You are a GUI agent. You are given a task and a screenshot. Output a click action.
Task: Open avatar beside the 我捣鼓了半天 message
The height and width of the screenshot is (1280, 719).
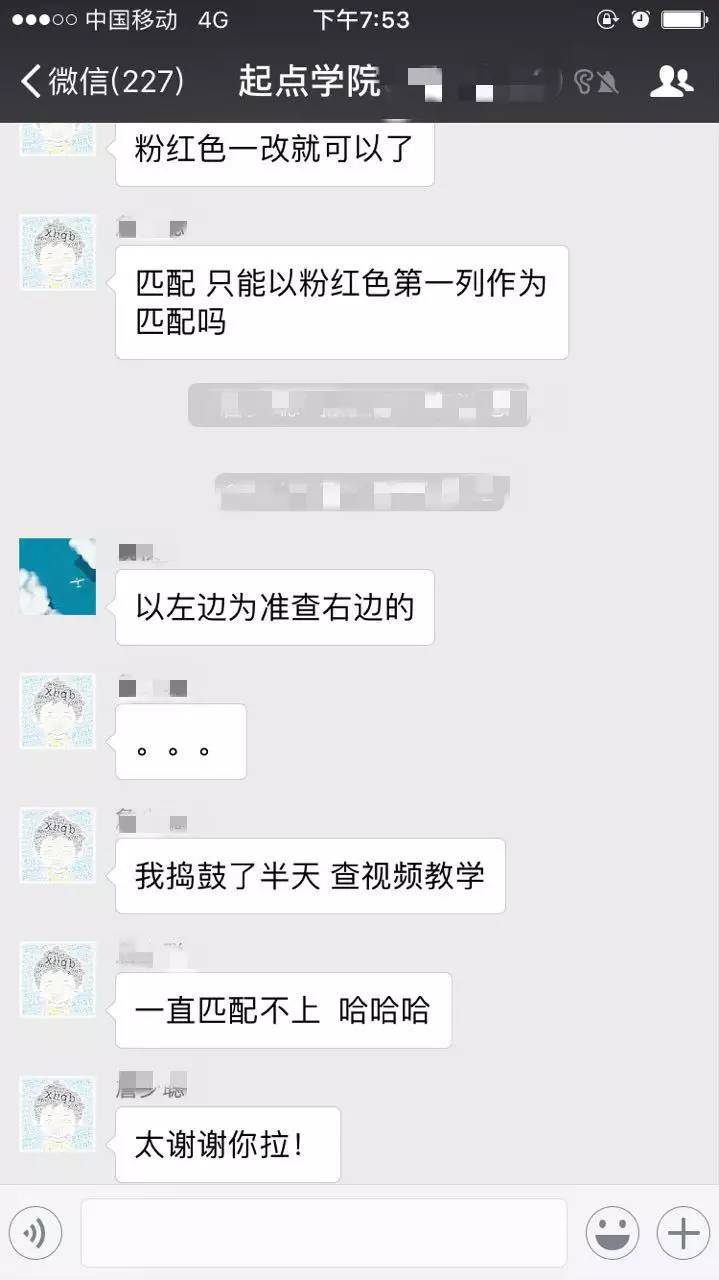[x=58, y=846]
